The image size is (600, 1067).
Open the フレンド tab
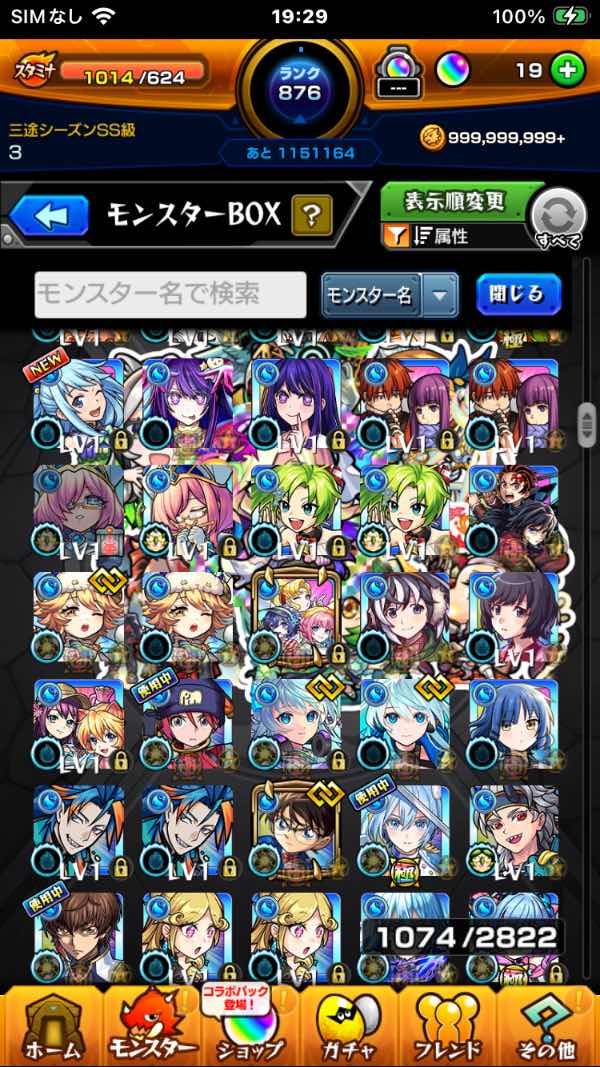pyautogui.click(x=448, y=1028)
